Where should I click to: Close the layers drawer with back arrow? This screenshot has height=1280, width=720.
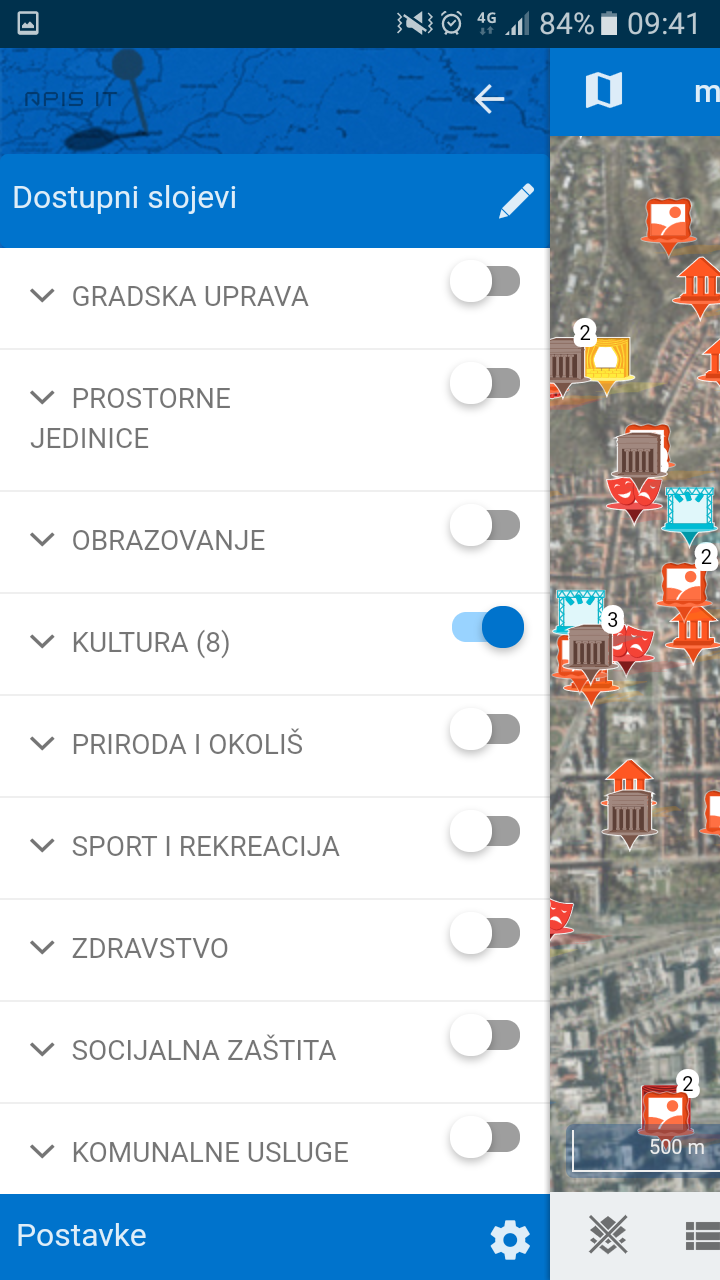click(489, 98)
